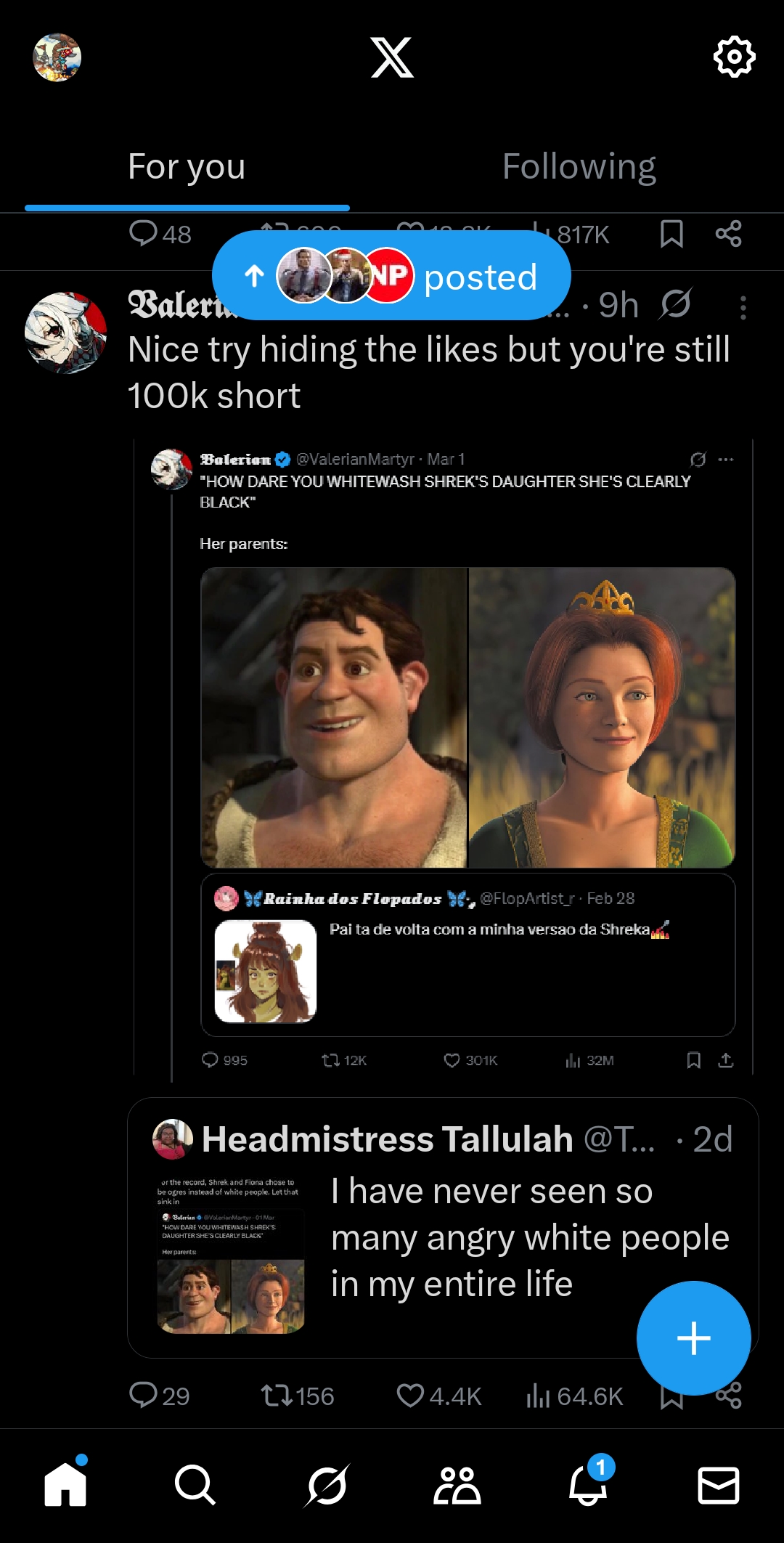This screenshot has width=784, height=1543.
Task: Open Headmistress Tallulah's quoted post
Action: pyautogui.click(x=443, y=1227)
